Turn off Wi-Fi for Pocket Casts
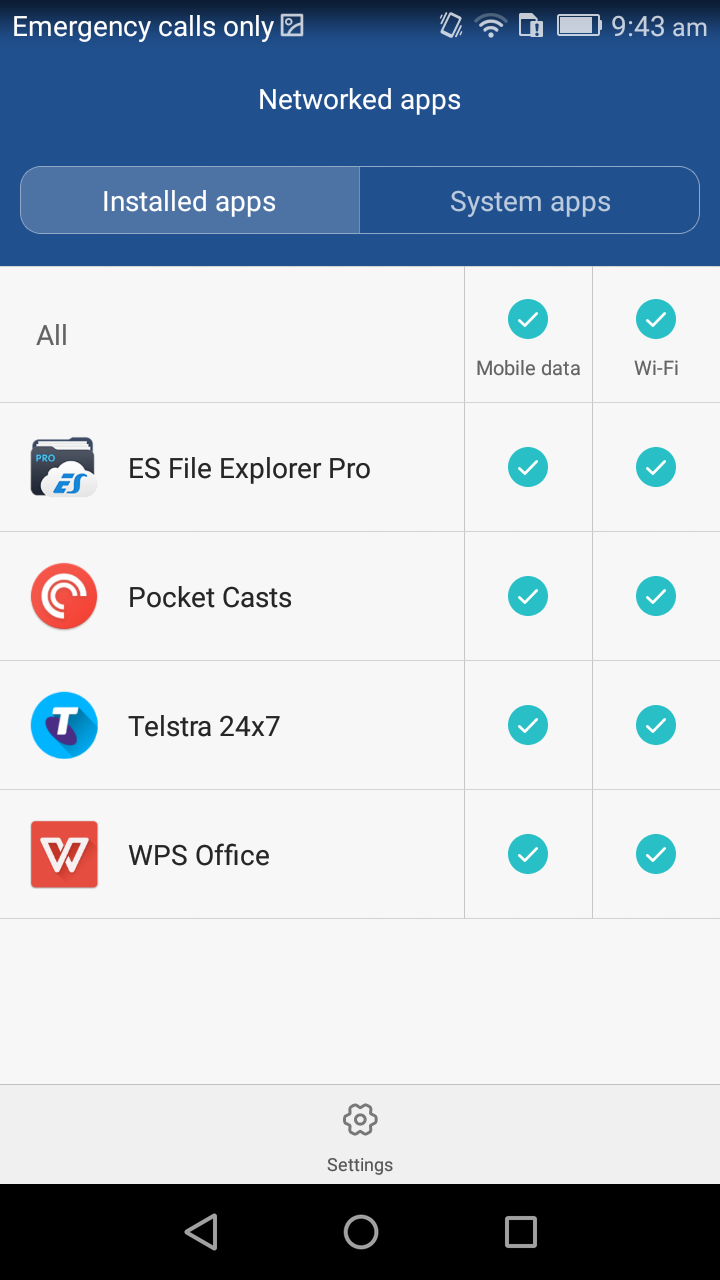720x1280 pixels. point(656,596)
